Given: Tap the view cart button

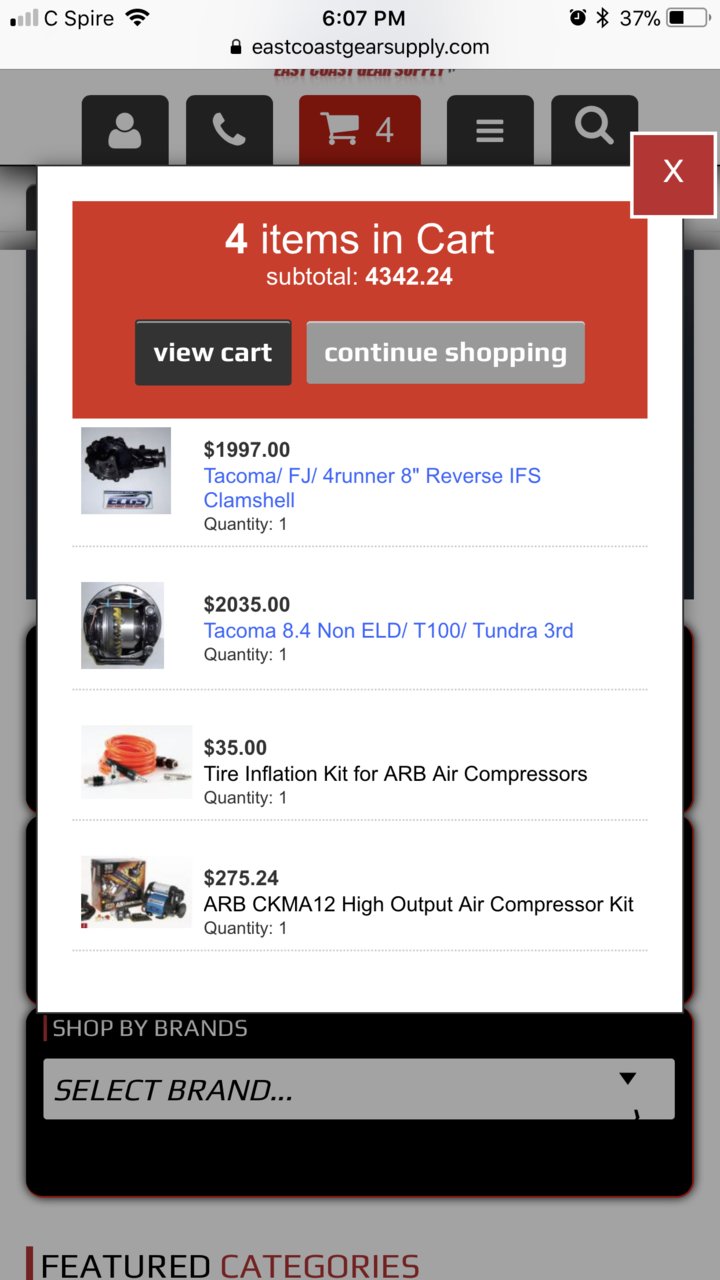Looking at the screenshot, I should click(213, 353).
